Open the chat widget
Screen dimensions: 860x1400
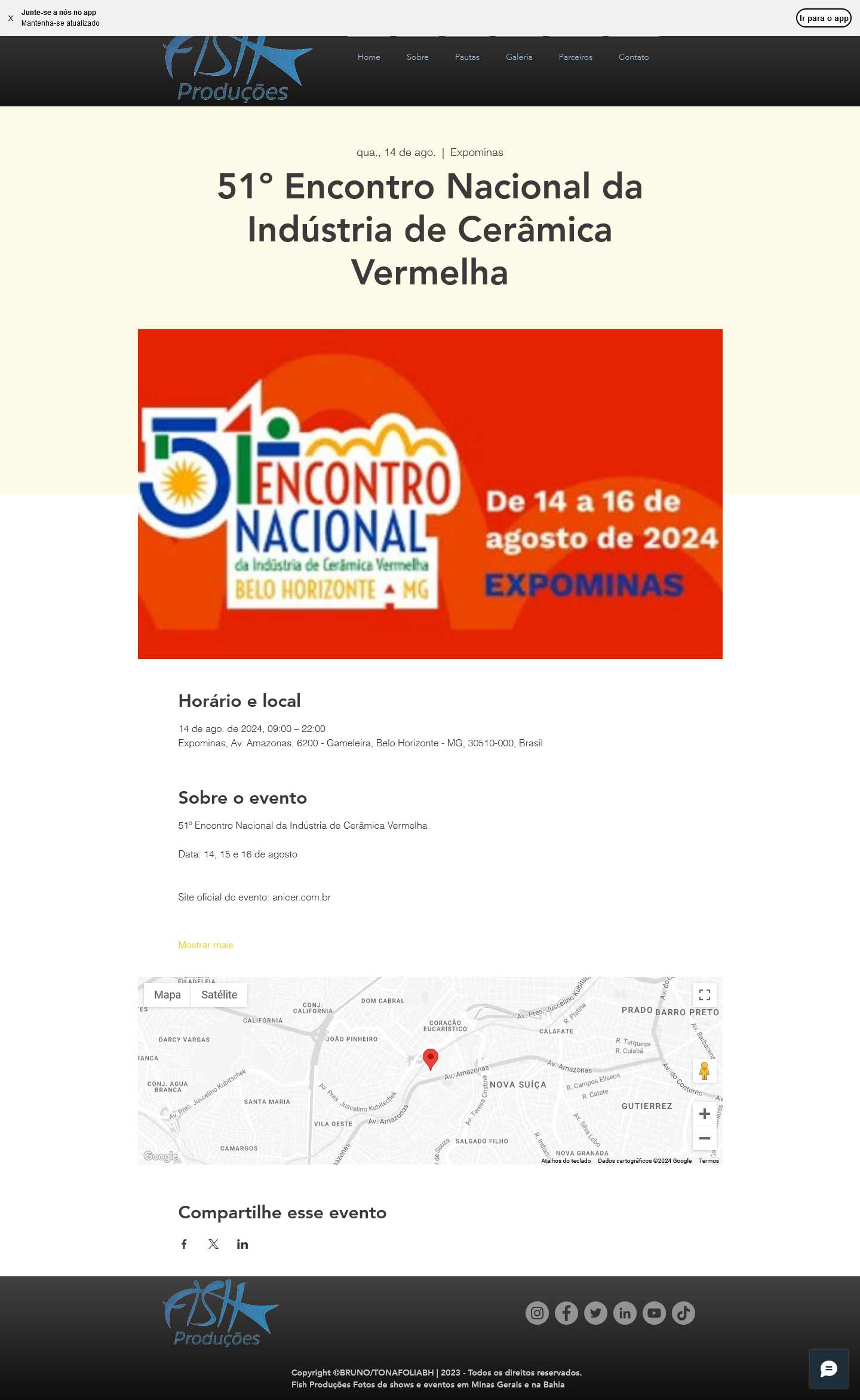[x=829, y=1369]
